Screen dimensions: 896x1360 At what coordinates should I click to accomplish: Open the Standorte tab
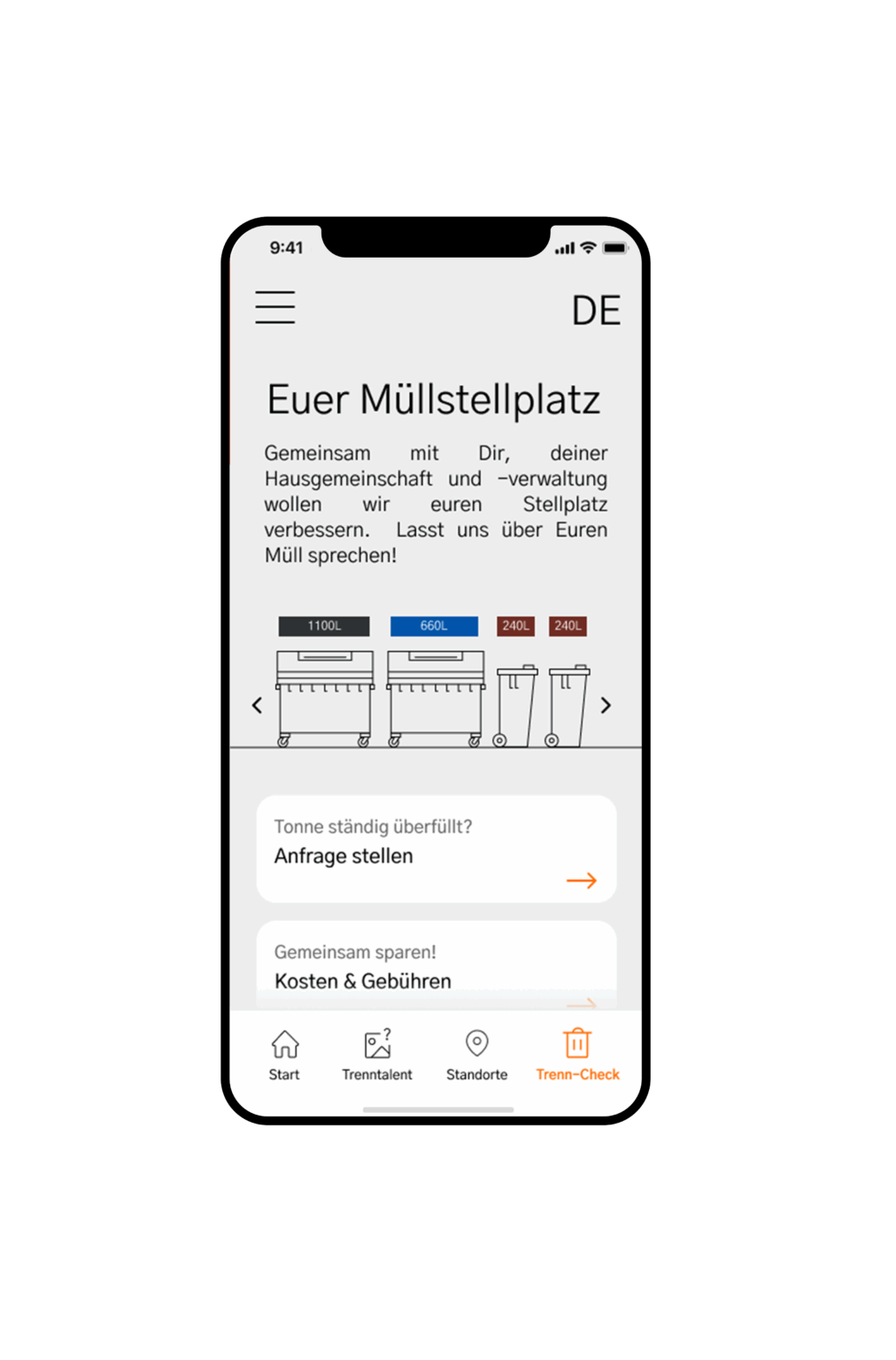click(476, 1055)
